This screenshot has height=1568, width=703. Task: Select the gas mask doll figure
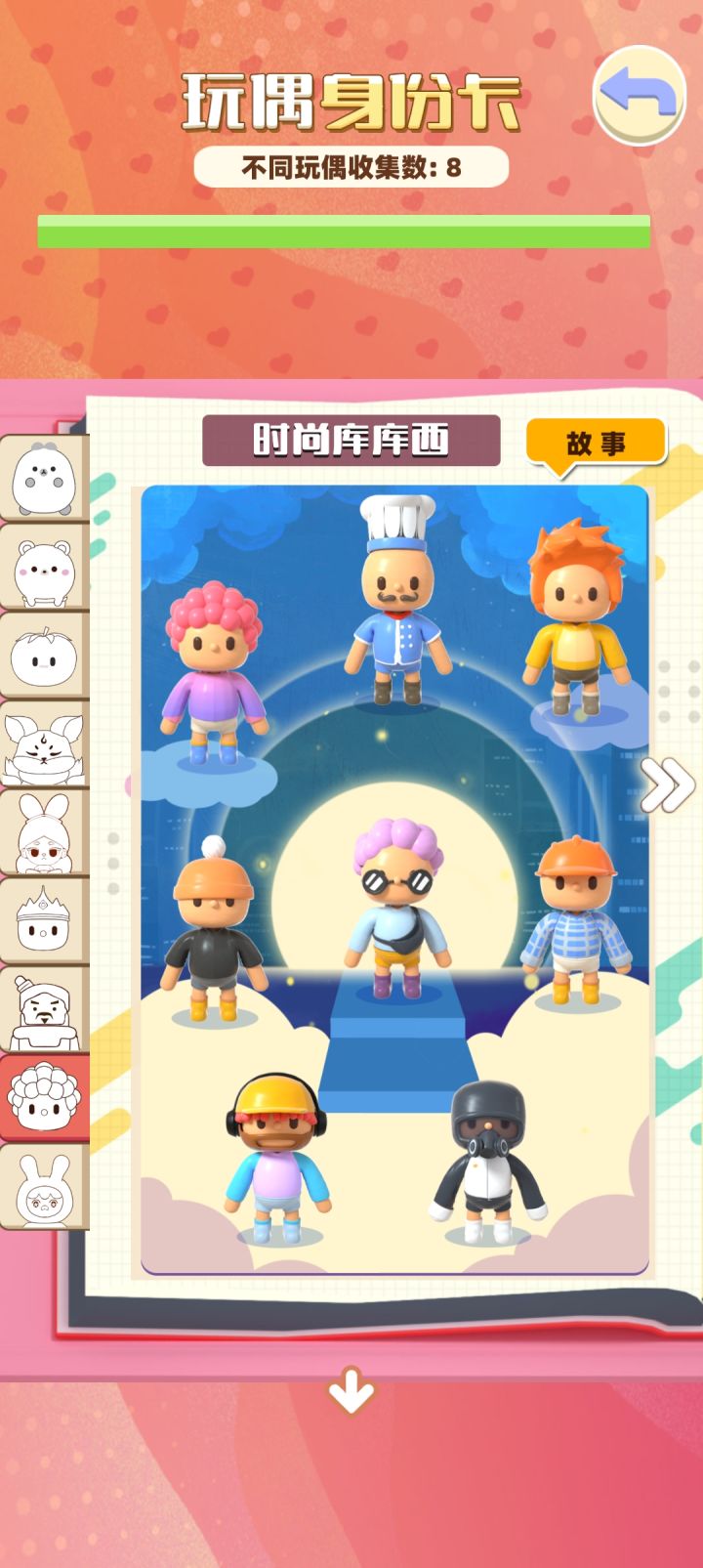488,1172
